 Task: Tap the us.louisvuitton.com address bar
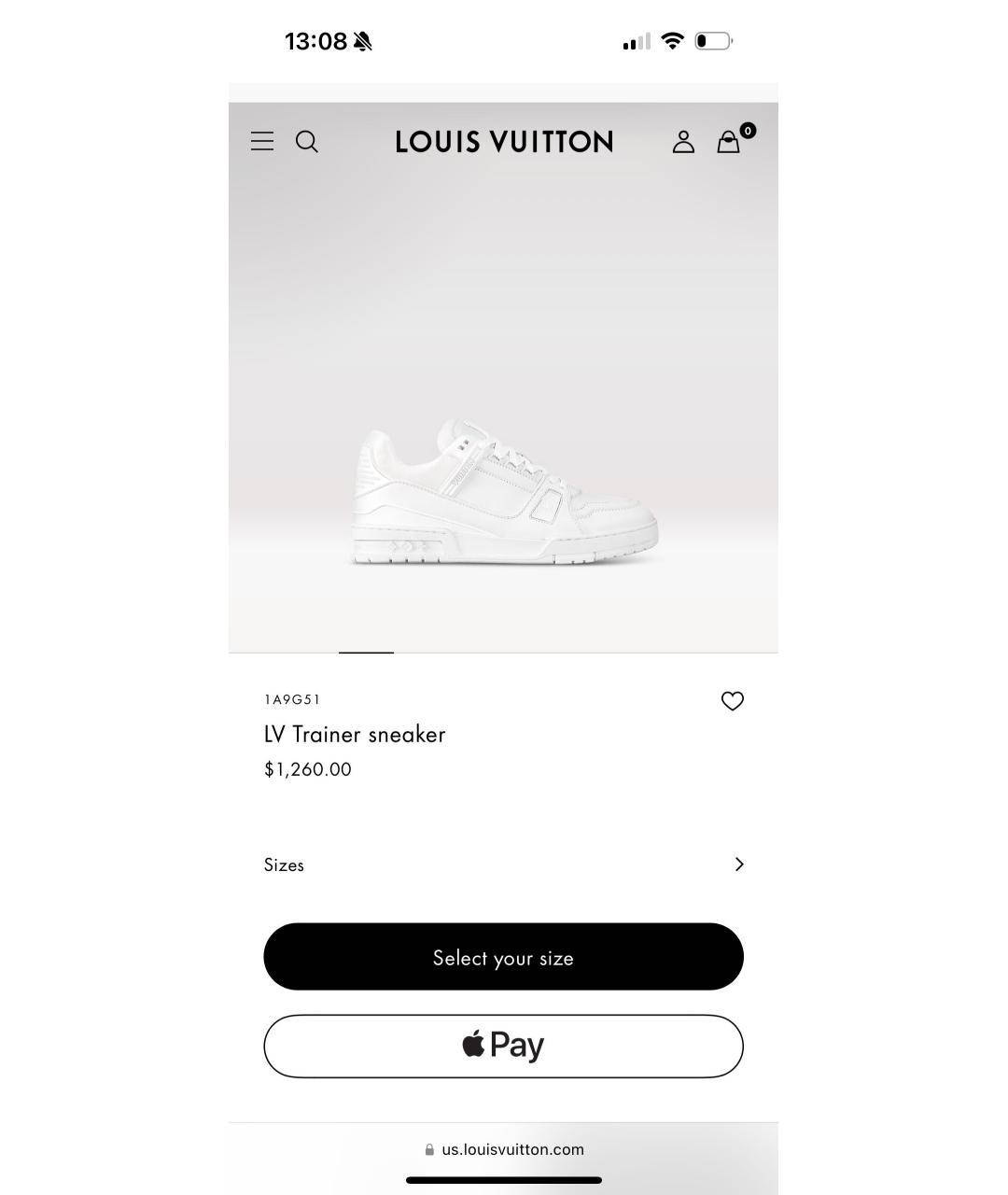pyautogui.click(x=504, y=1149)
